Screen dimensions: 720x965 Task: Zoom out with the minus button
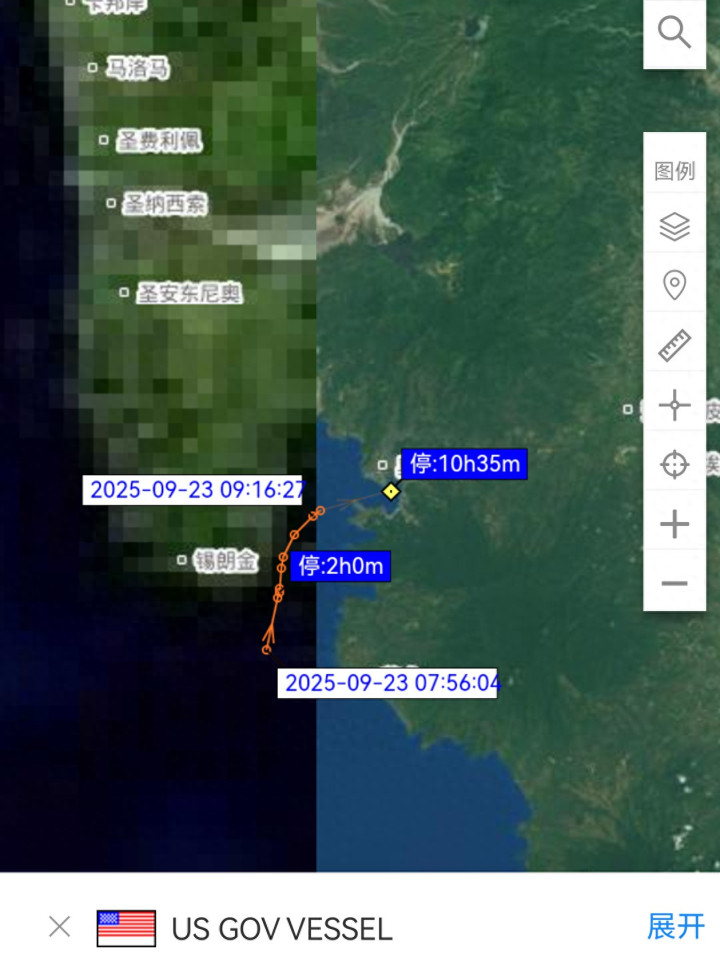click(675, 583)
